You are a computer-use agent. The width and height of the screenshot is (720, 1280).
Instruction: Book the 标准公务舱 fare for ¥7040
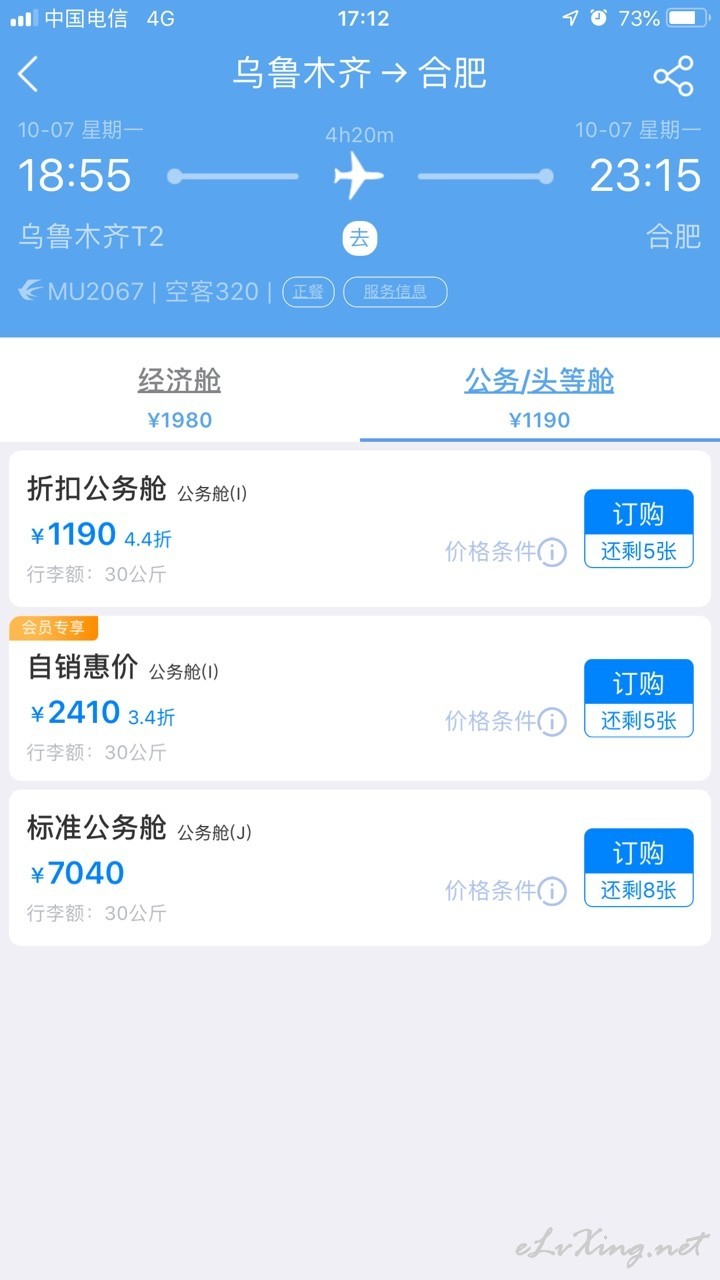click(x=639, y=868)
